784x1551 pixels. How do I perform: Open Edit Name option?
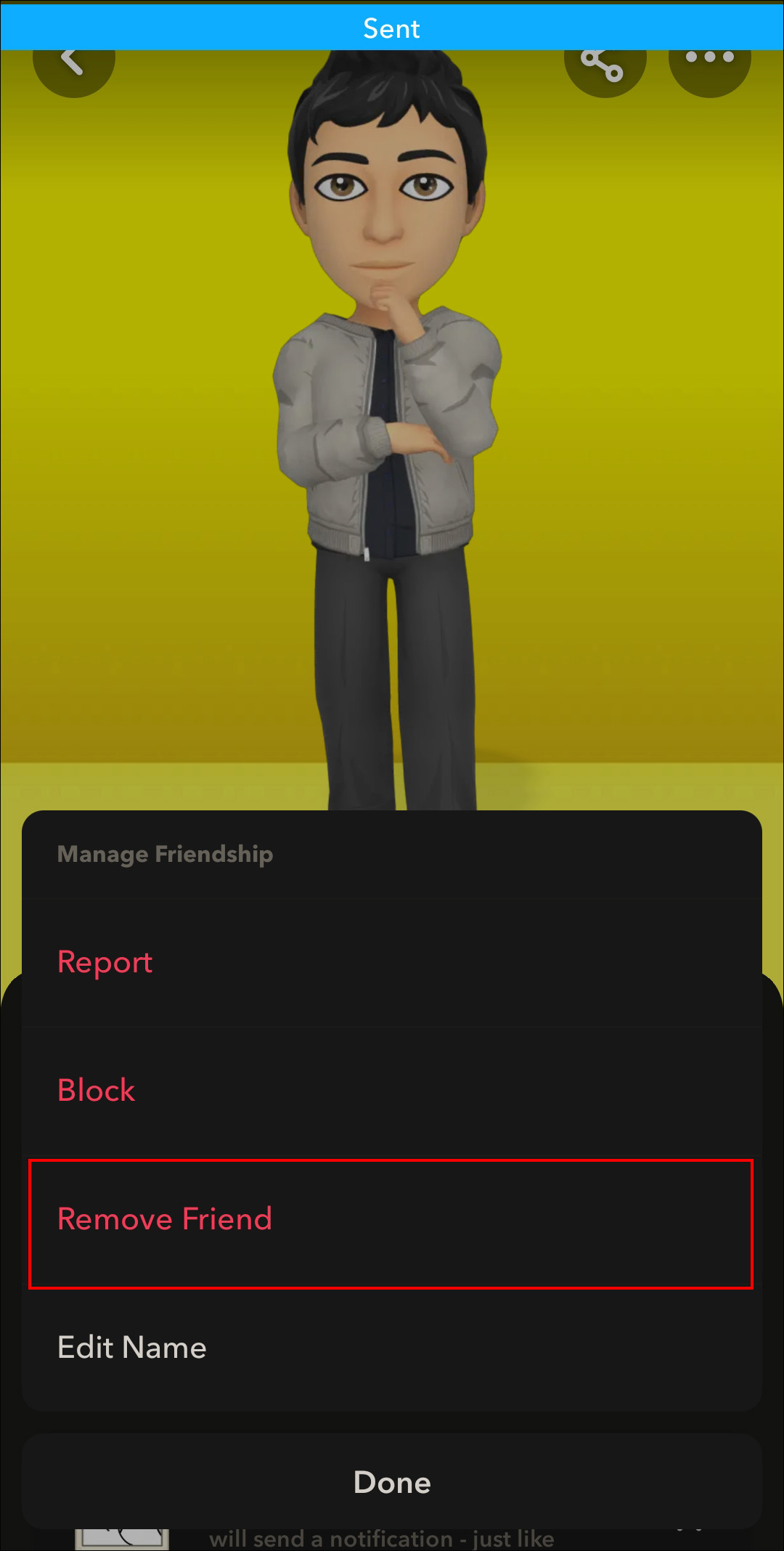pos(132,1348)
